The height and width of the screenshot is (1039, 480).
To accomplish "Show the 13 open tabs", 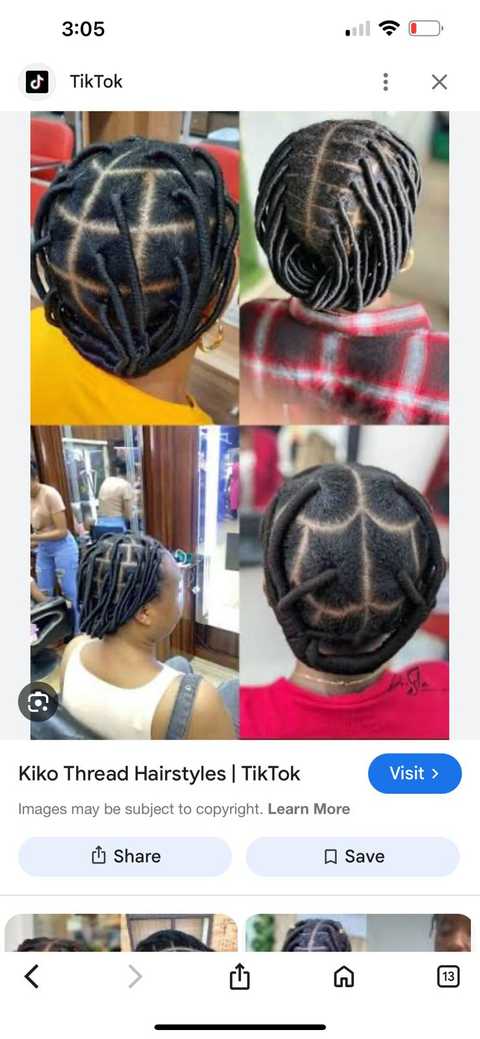I will 448,976.
